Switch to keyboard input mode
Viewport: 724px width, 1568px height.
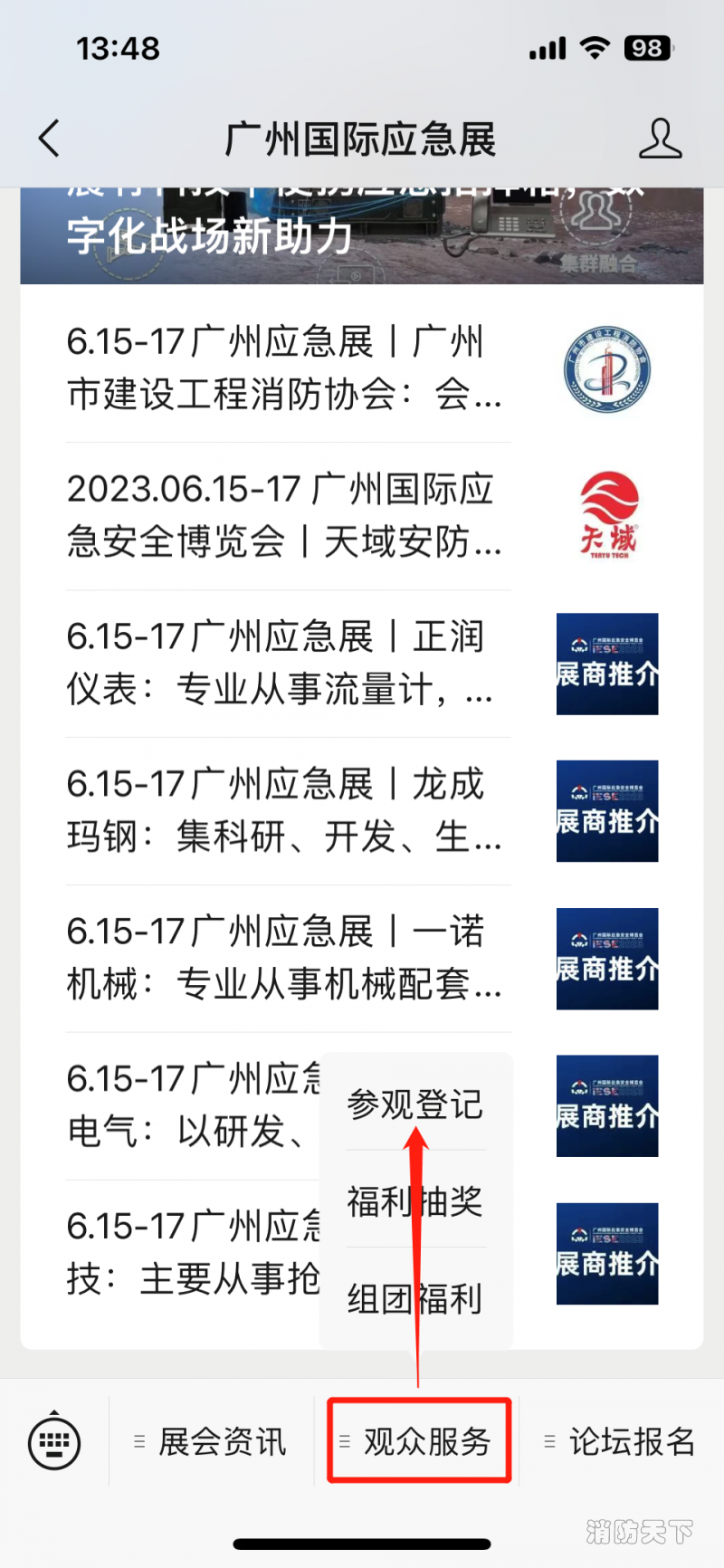54,1441
